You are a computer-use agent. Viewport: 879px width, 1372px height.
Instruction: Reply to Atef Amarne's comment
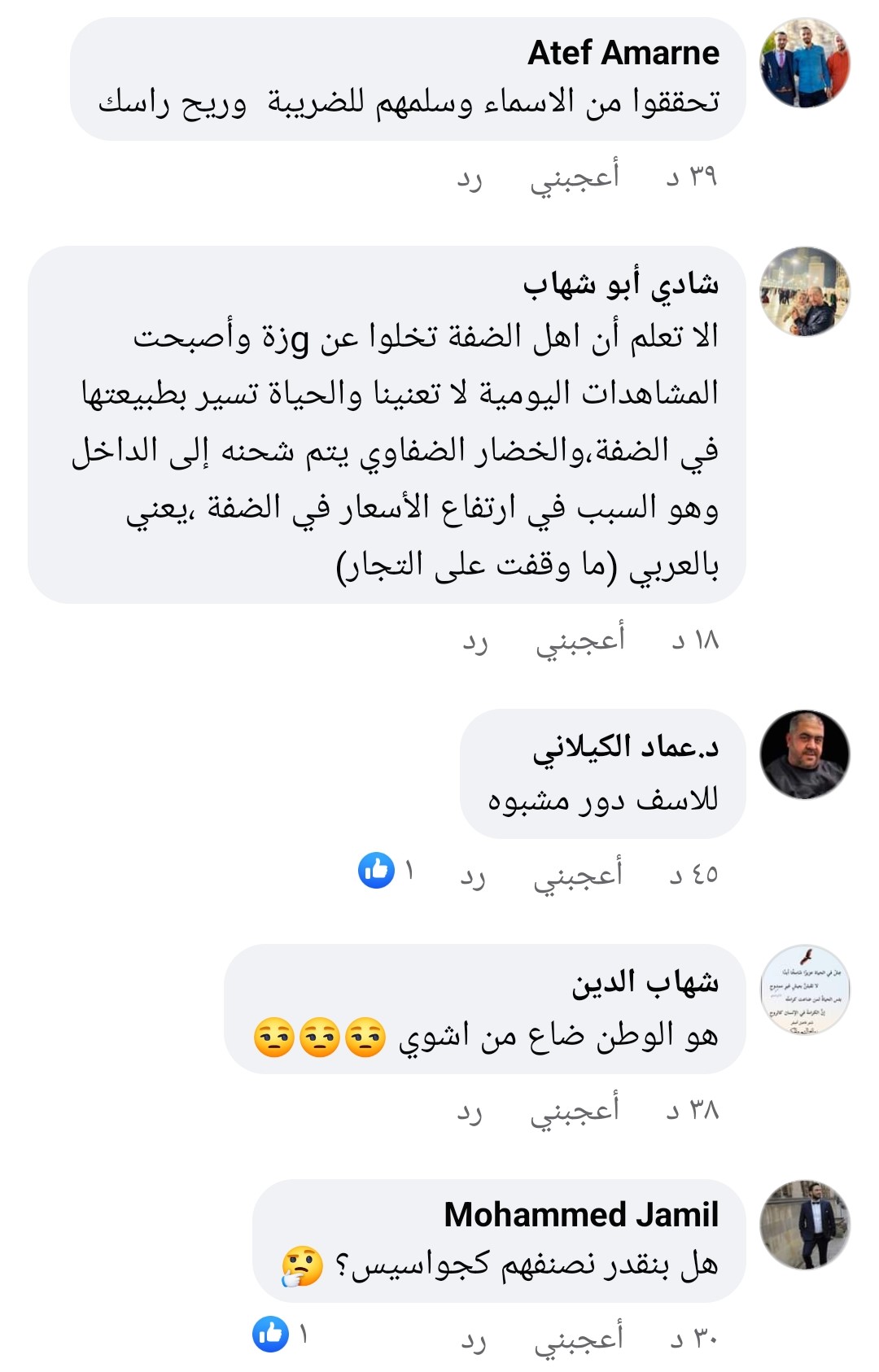(x=470, y=177)
